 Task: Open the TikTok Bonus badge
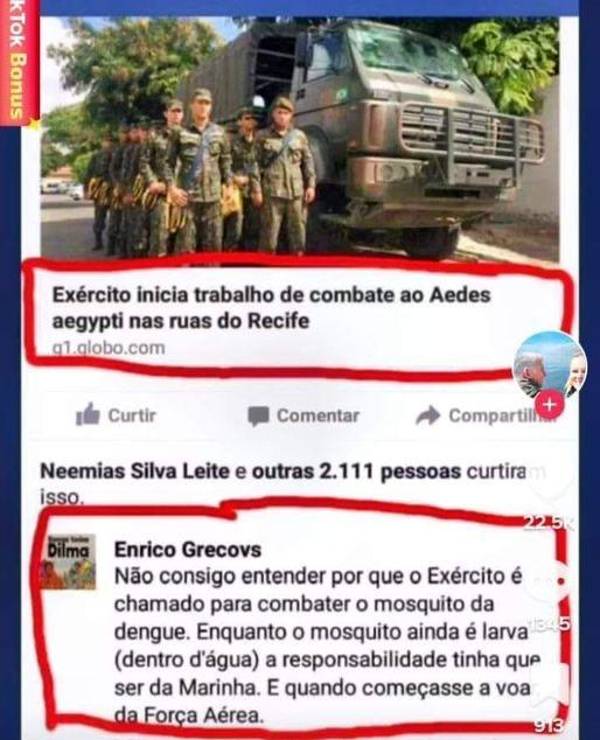pyautogui.click(x=14, y=62)
